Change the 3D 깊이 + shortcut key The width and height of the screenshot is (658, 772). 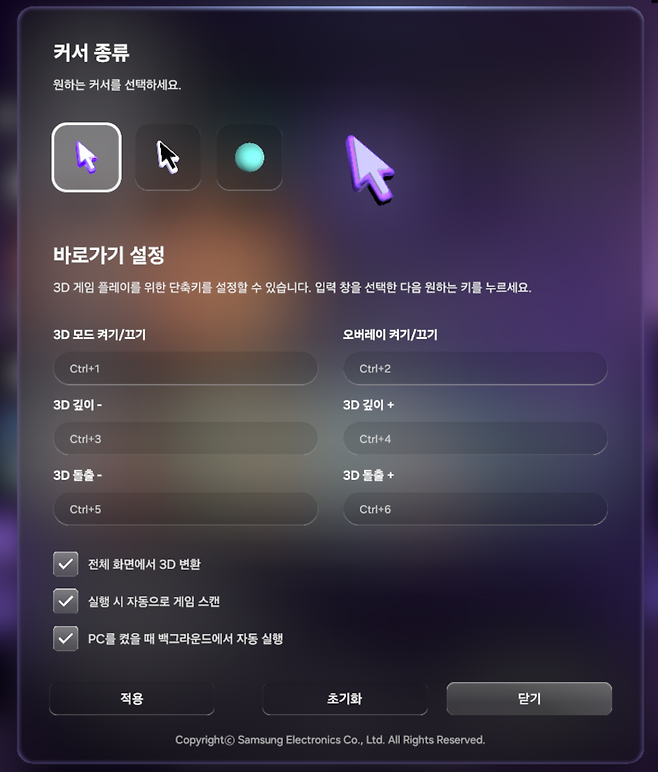(x=475, y=439)
